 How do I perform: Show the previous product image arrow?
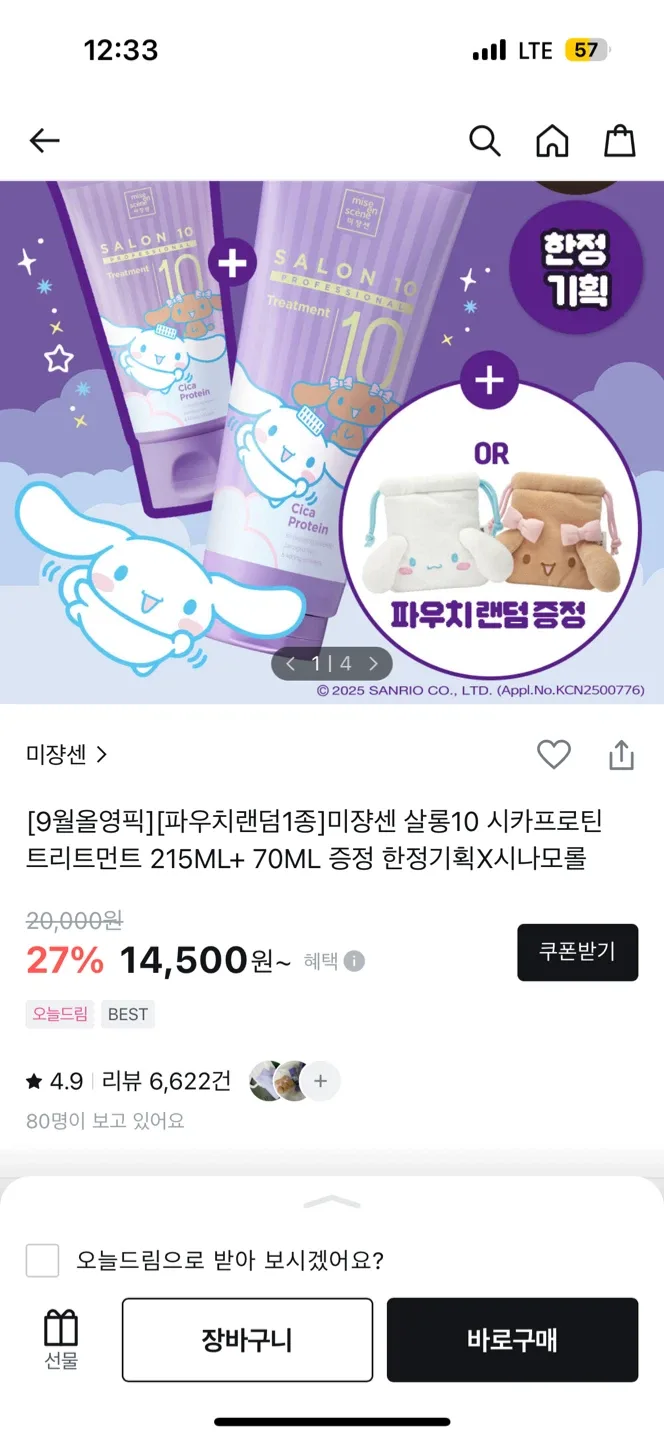click(x=291, y=663)
